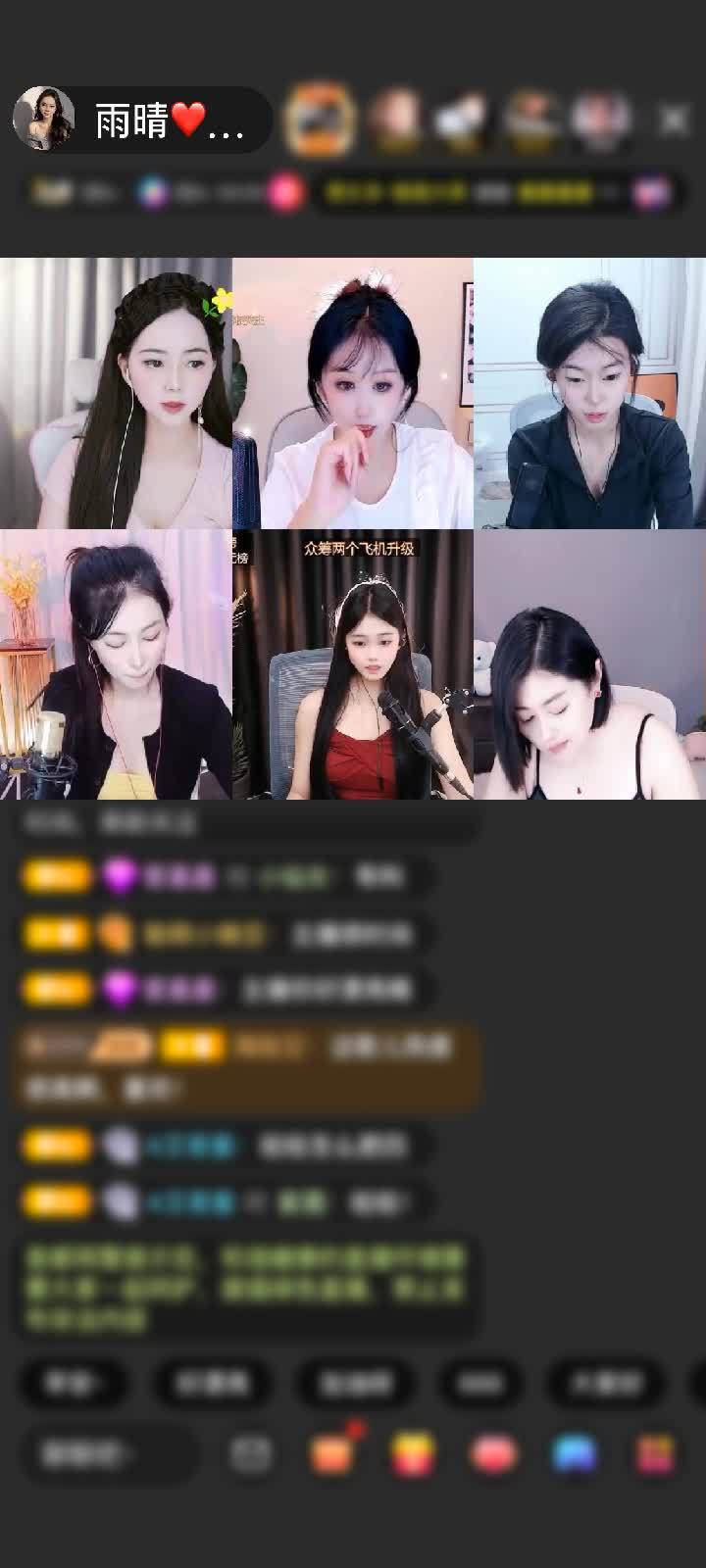
Task: Open the streamer tile with 众筹两个飞机升级 banner
Action: click(353, 664)
